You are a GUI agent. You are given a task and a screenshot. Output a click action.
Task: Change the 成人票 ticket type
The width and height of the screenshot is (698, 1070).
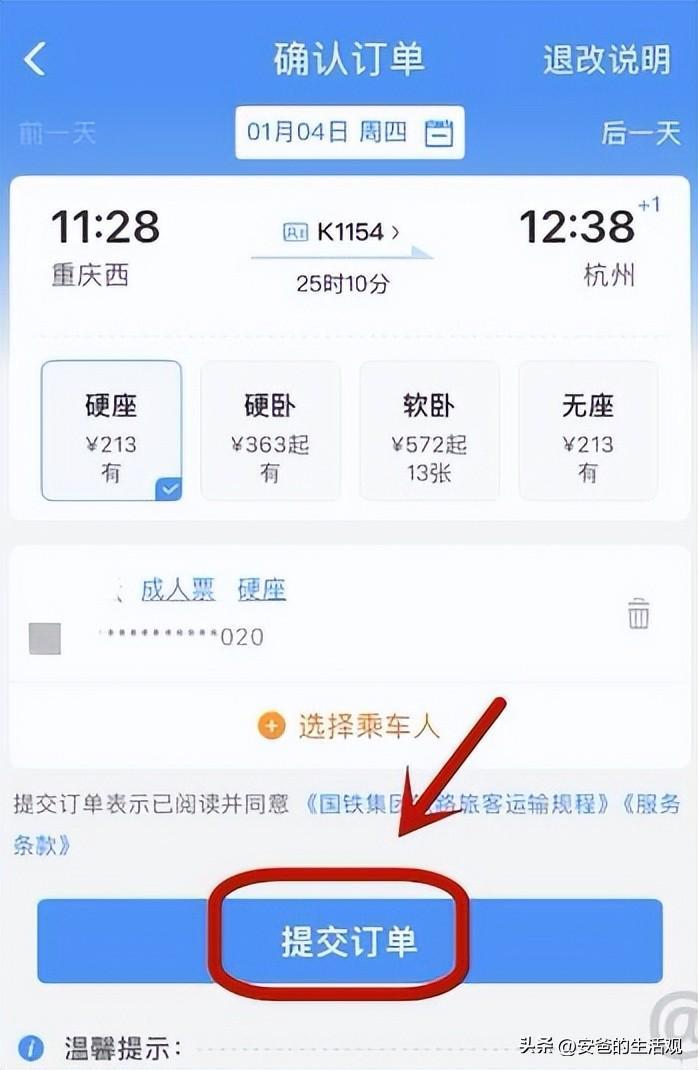[x=178, y=590]
